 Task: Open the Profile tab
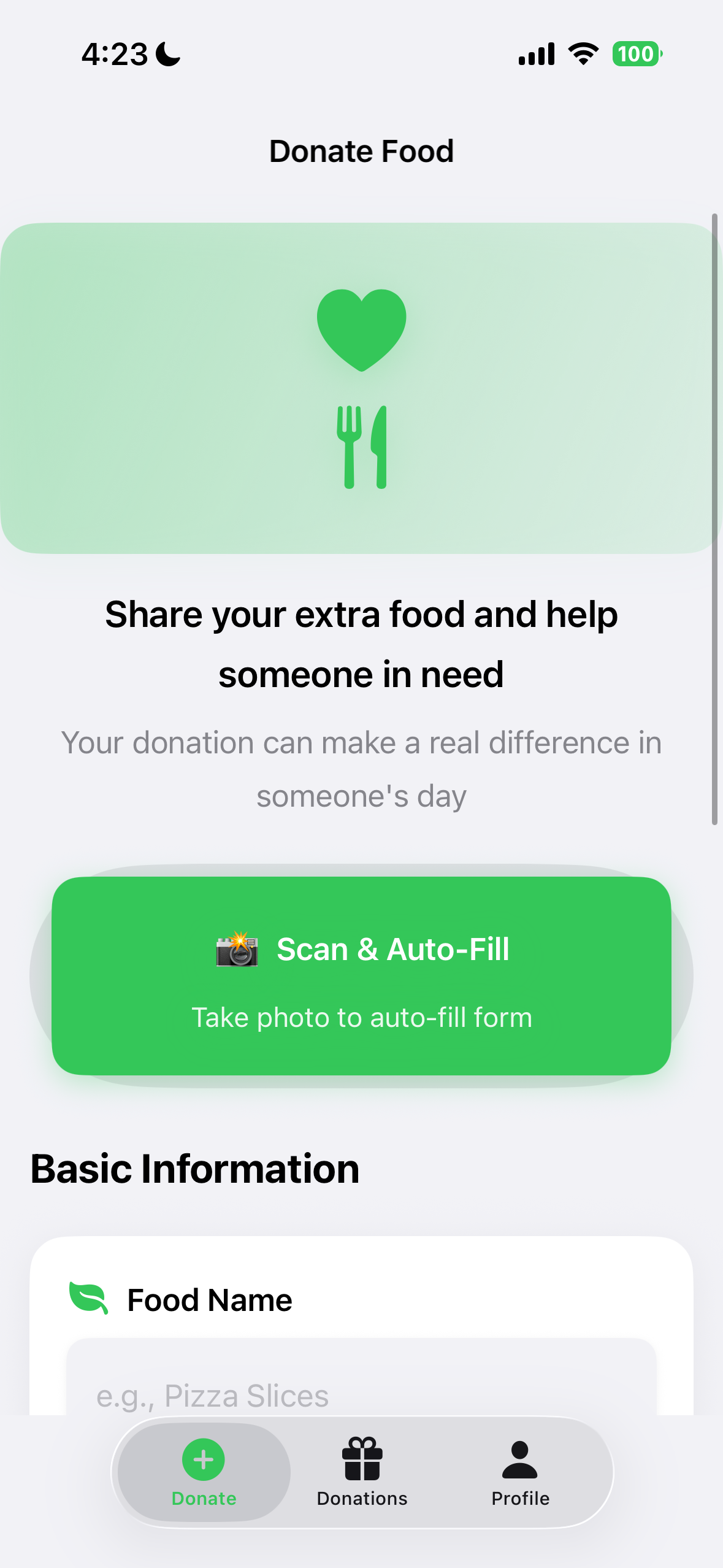click(x=520, y=1472)
